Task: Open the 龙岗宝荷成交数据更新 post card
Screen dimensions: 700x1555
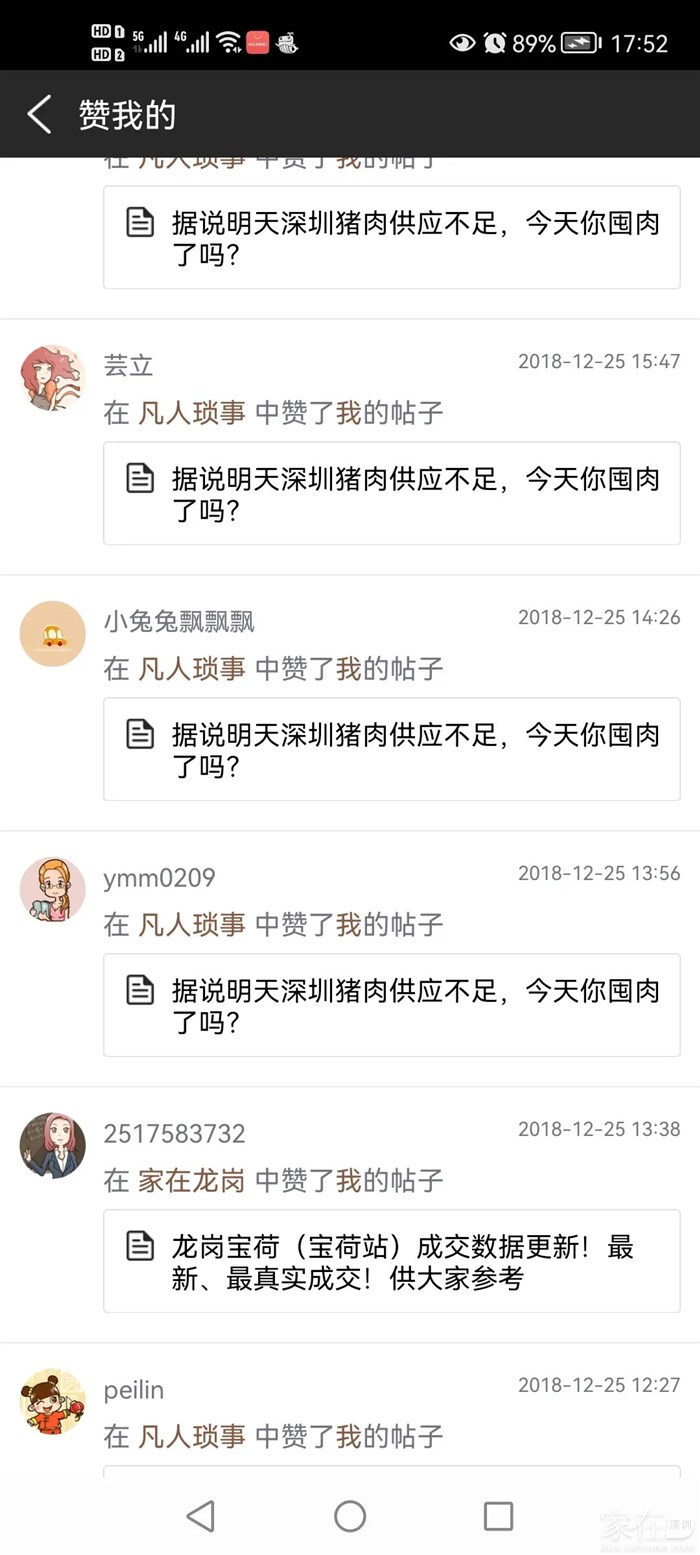Action: click(391, 1261)
